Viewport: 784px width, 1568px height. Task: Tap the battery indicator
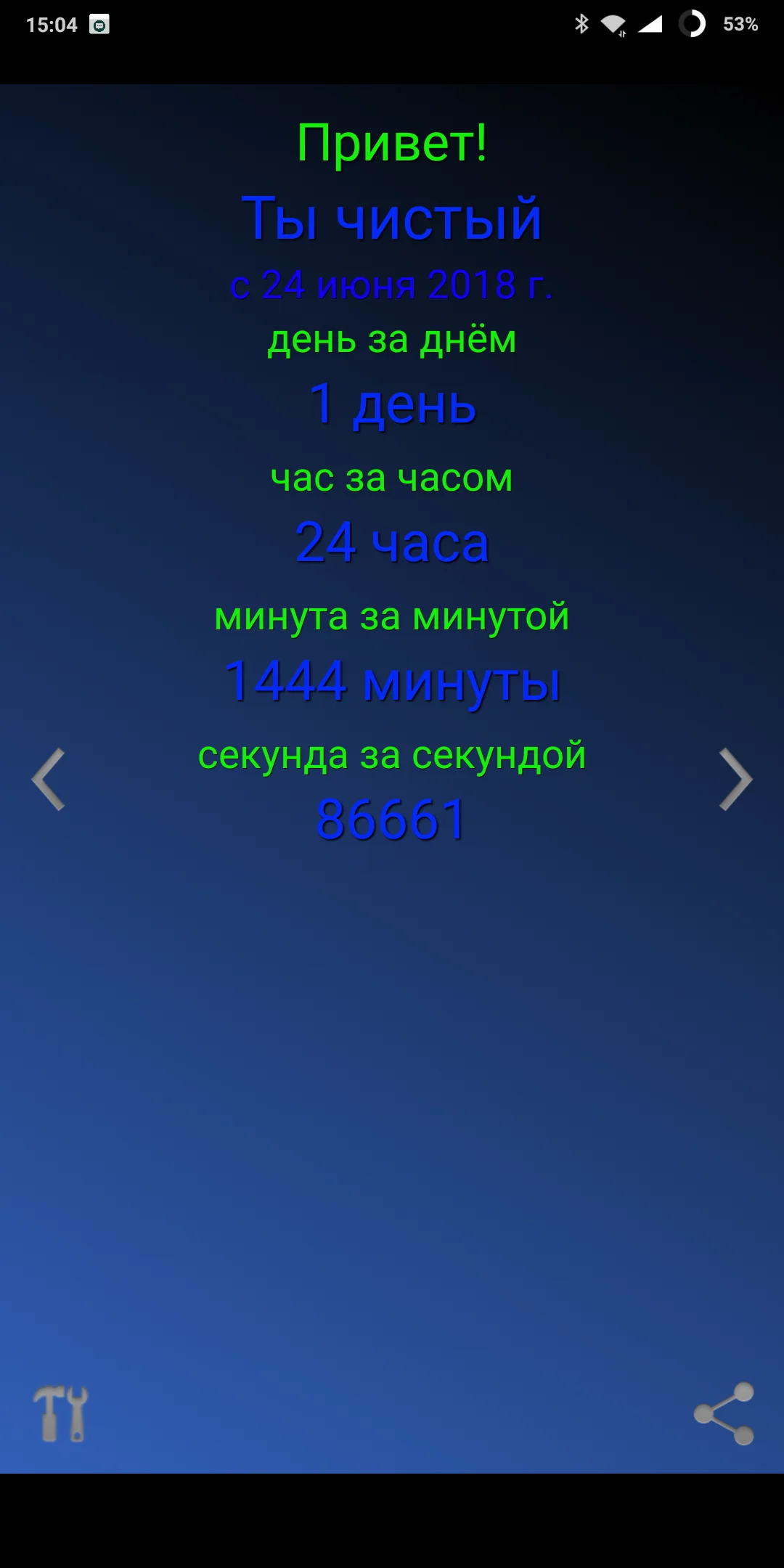pyautogui.click(x=741, y=24)
